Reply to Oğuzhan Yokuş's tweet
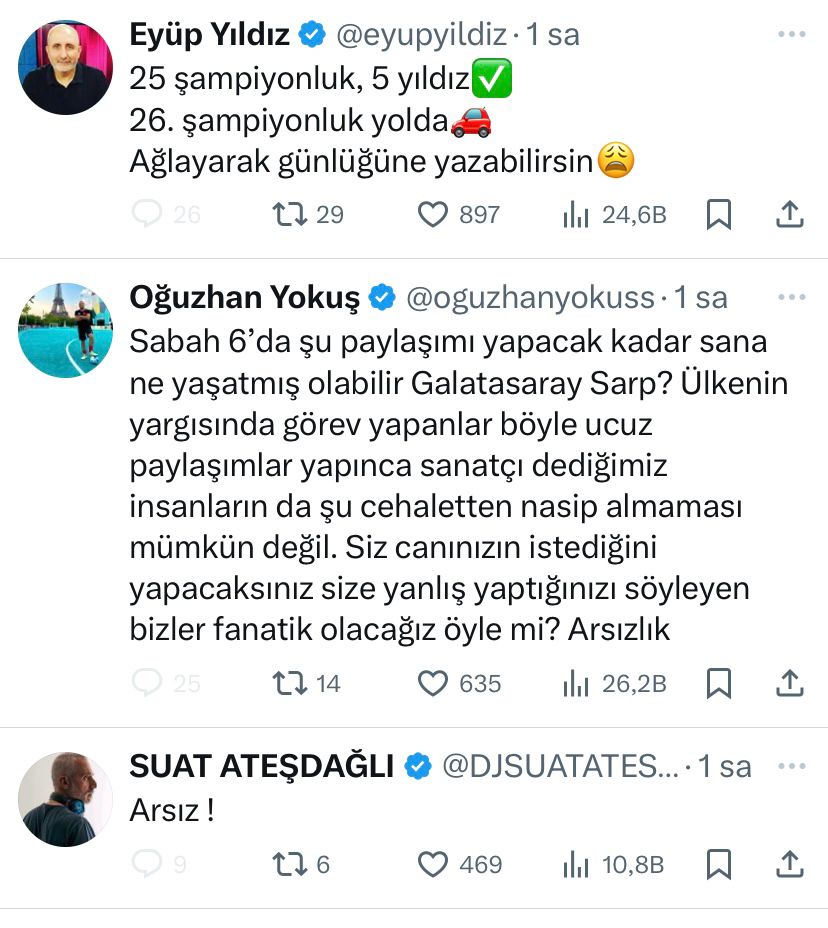 tap(147, 683)
